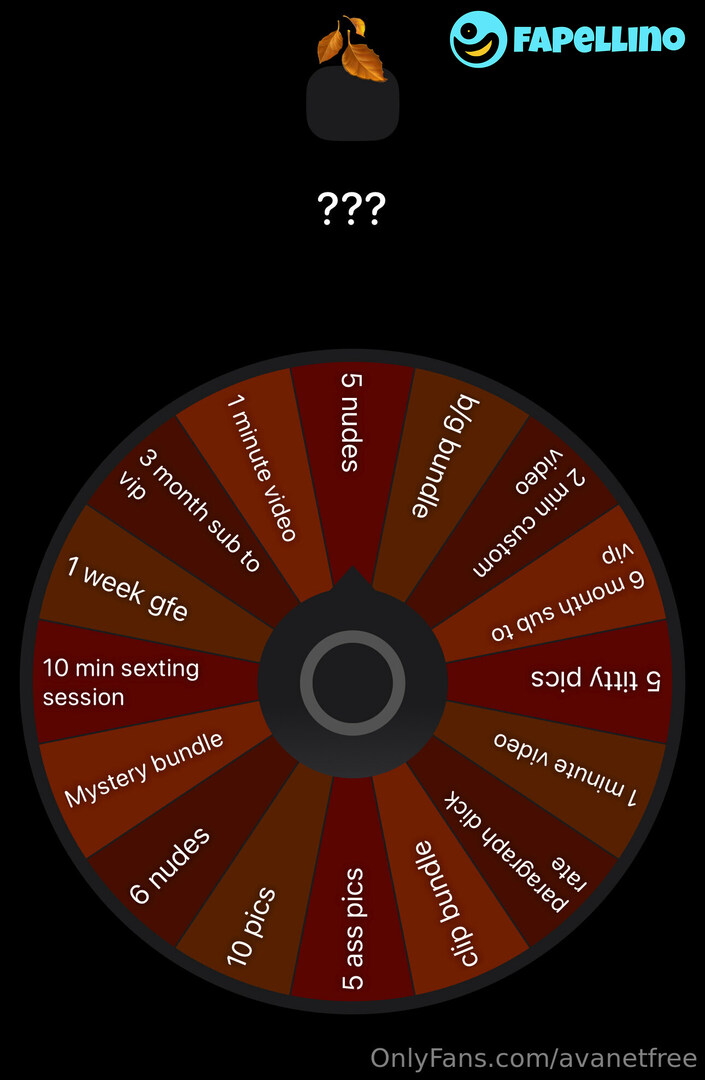Tap the center knob to spin the wheel
Screen dimensions: 705x1080
(352, 682)
